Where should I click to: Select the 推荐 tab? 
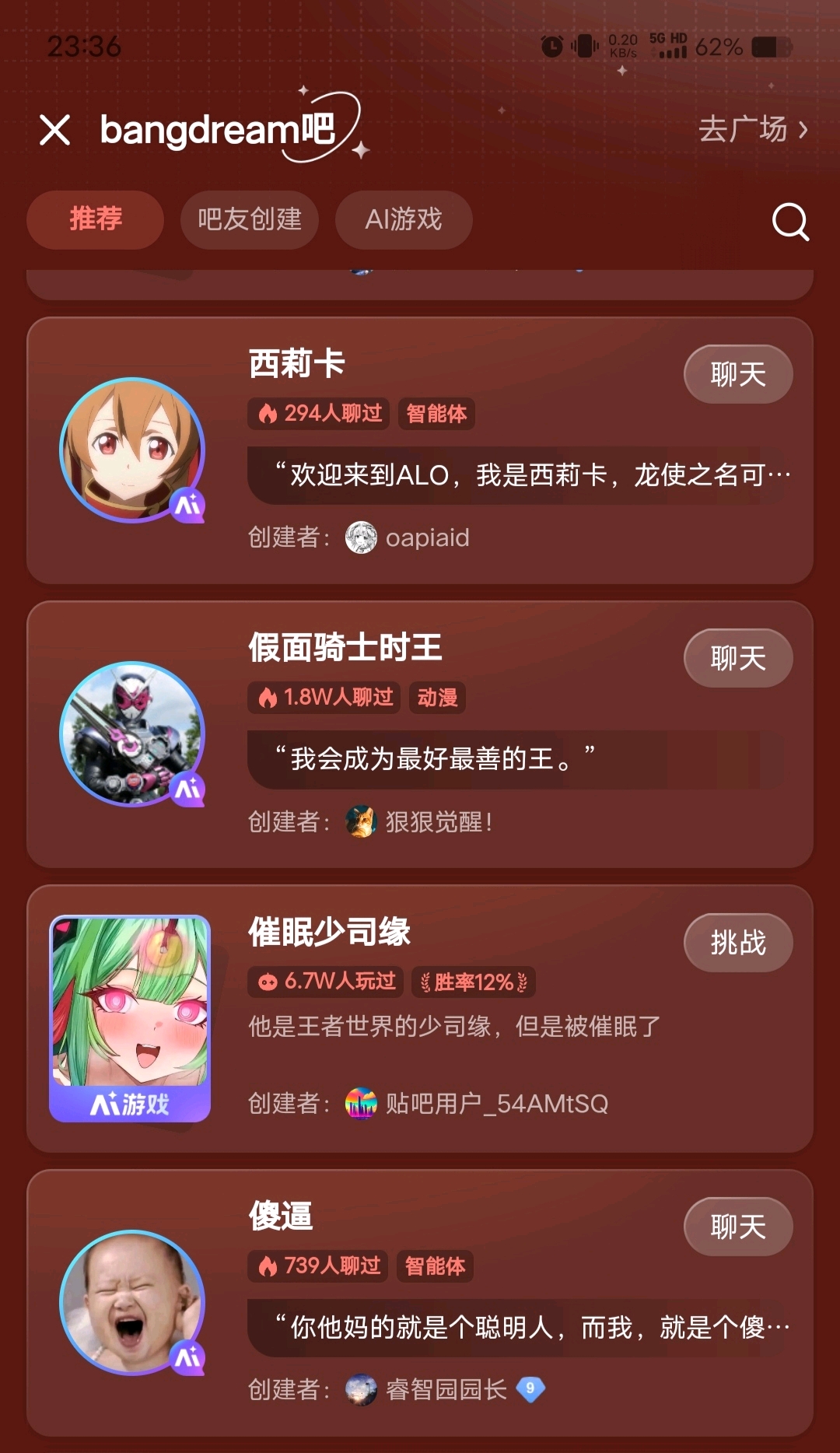(95, 220)
